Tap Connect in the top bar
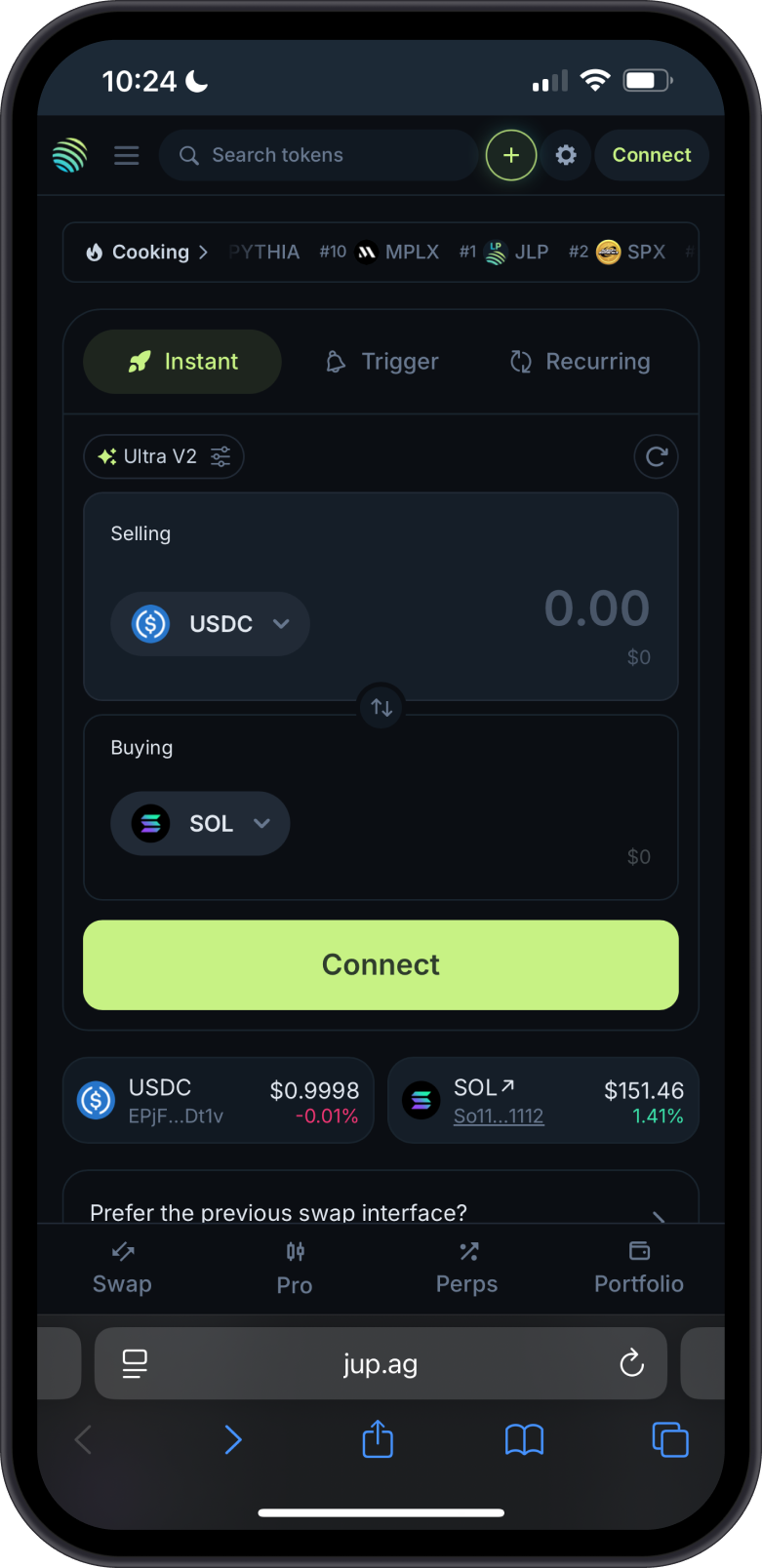 click(651, 156)
